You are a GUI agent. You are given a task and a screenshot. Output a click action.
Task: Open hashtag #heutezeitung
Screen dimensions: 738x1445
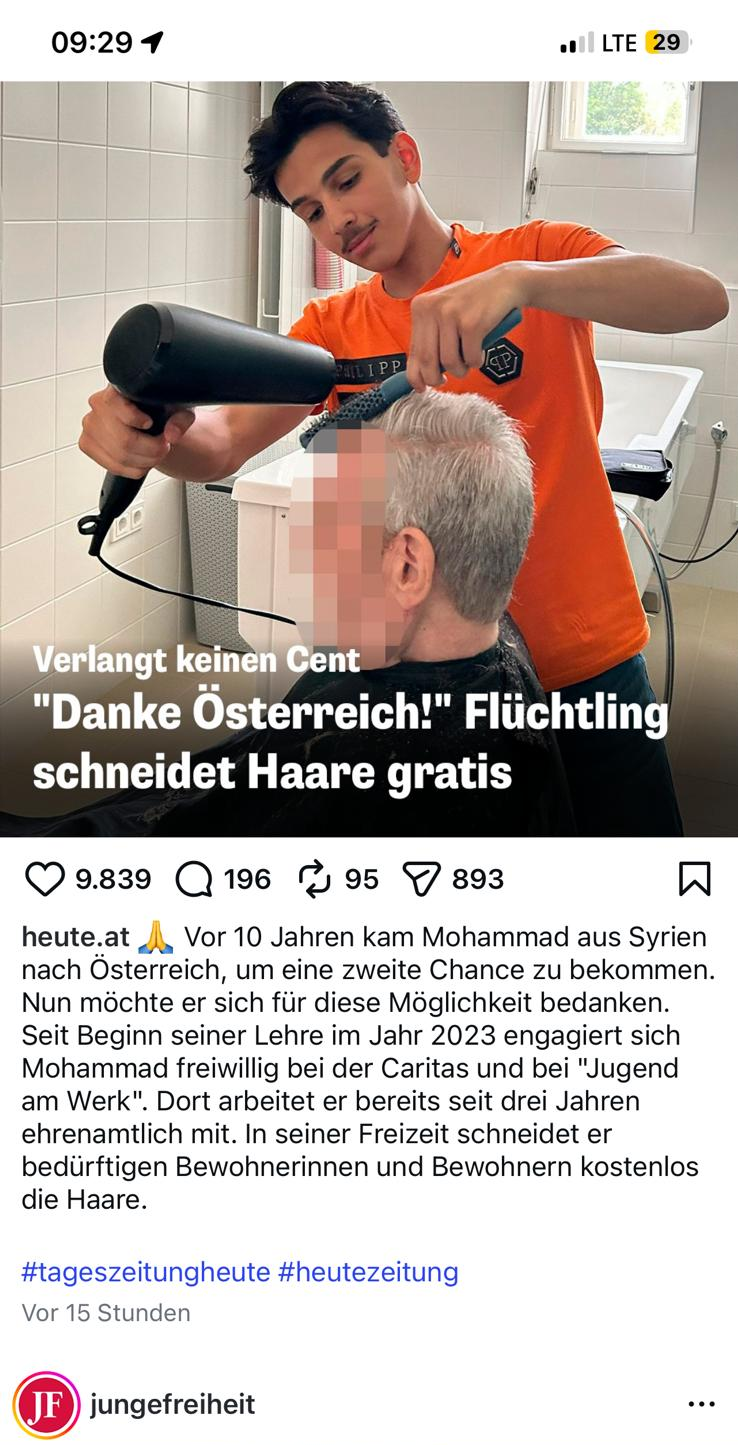click(368, 1272)
